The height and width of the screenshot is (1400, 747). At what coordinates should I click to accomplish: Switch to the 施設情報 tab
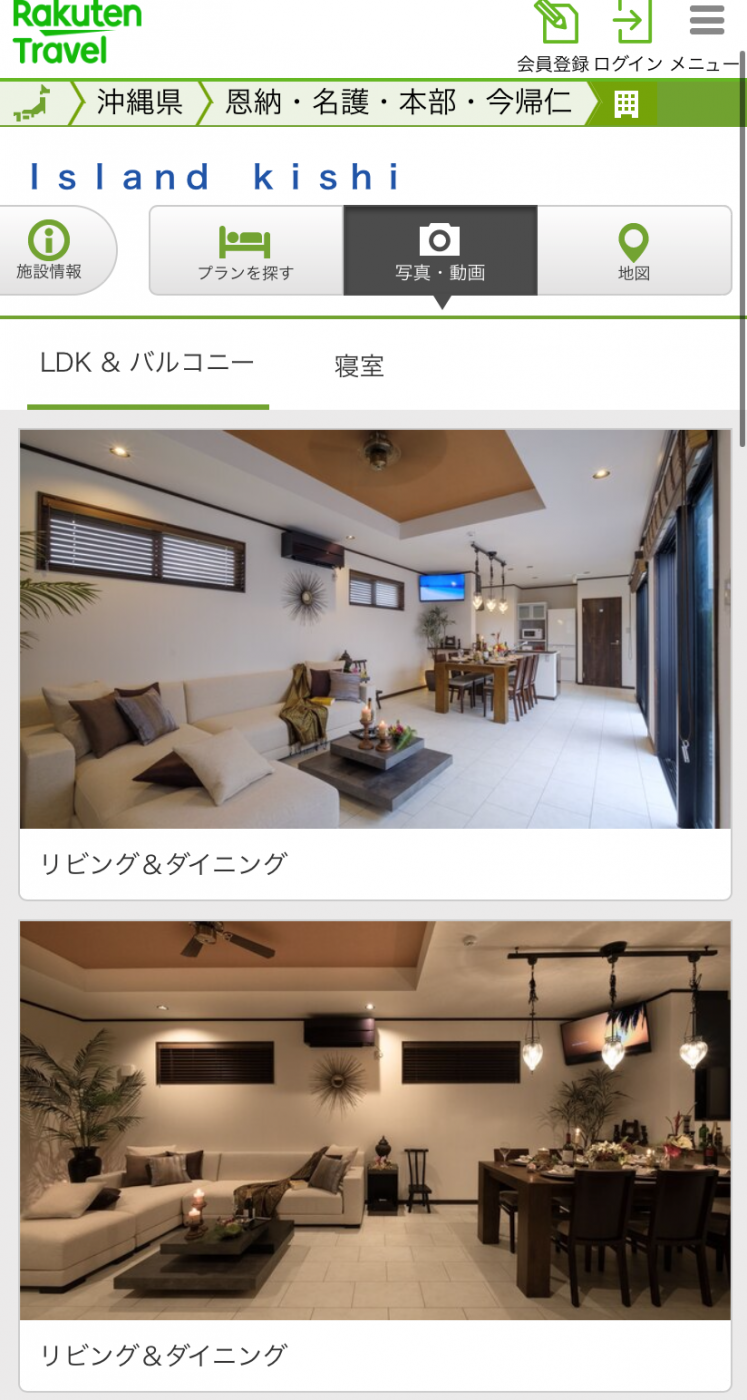(50, 251)
